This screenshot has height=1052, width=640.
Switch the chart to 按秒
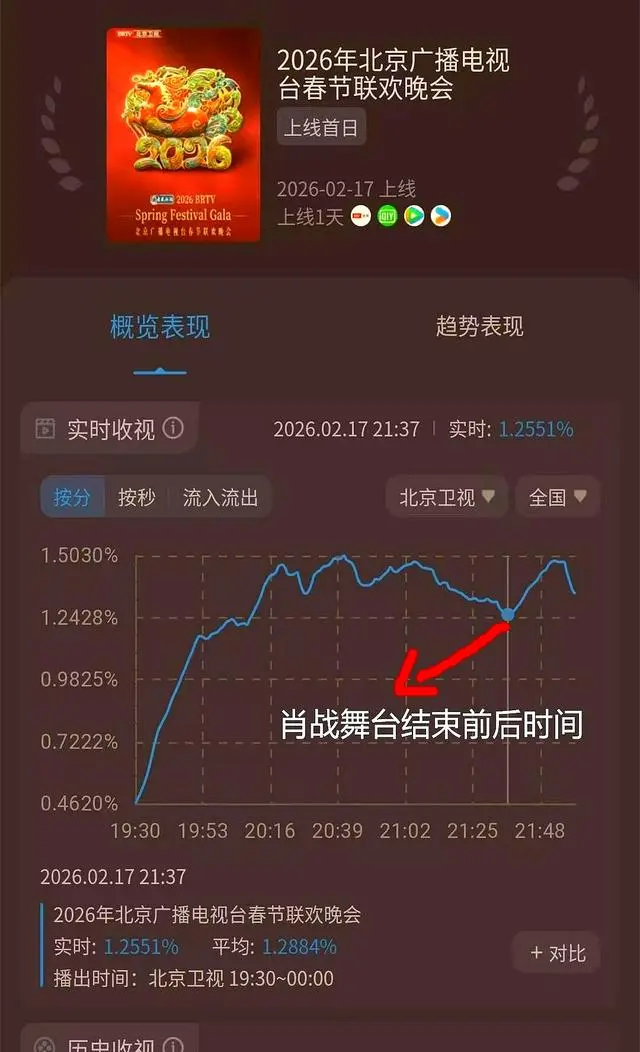coord(137,497)
